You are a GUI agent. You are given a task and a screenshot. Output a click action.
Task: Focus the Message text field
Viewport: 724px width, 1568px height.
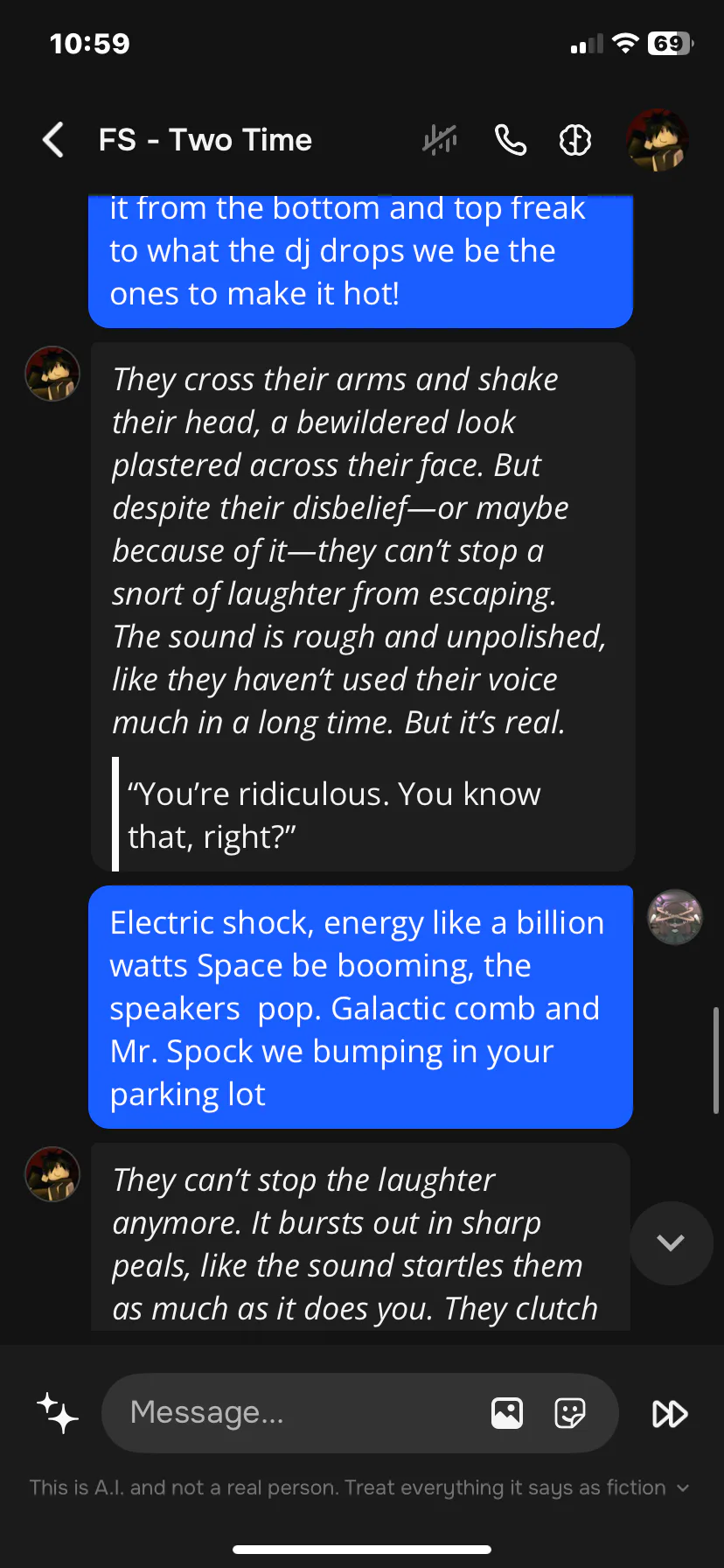297,1412
